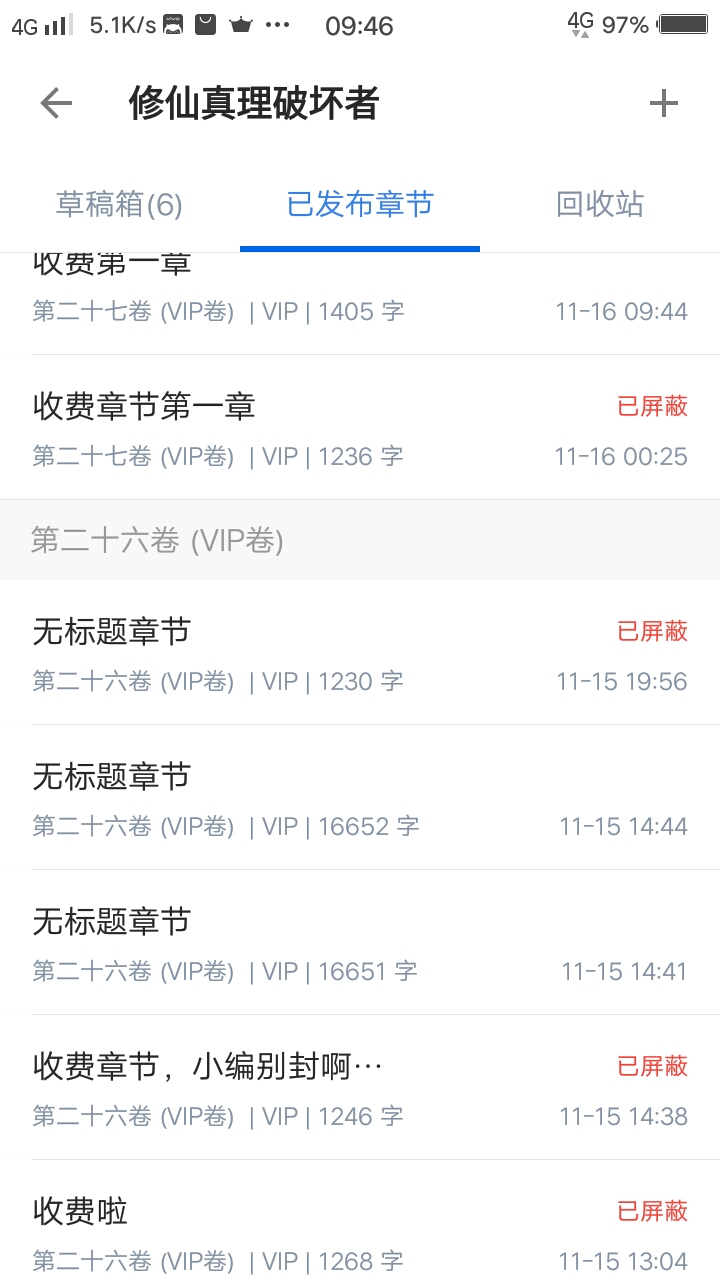Go back using the arrow icon
Screen dimensions: 720x1280
[x=56, y=104]
